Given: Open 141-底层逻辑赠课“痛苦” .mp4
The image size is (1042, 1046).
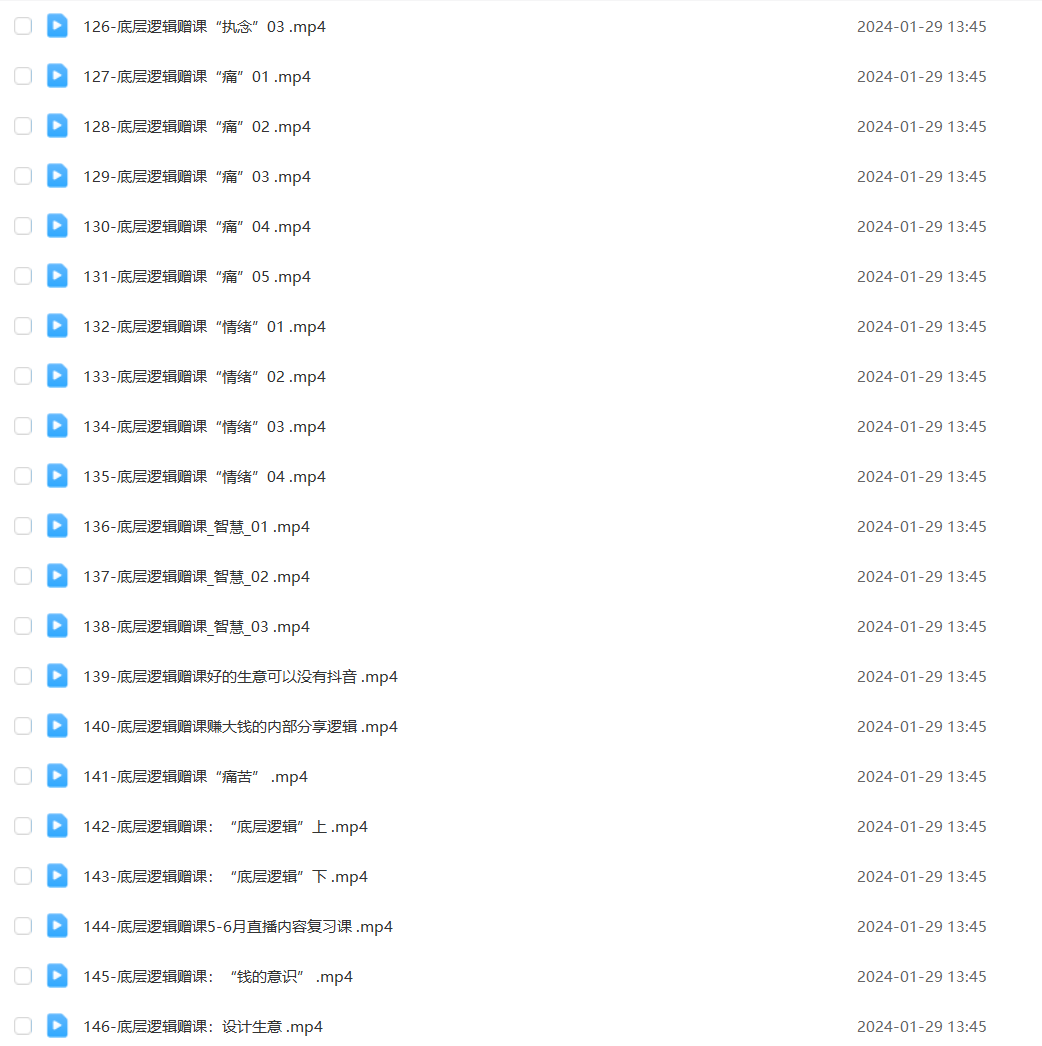Looking at the screenshot, I should click(x=195, y=777).
